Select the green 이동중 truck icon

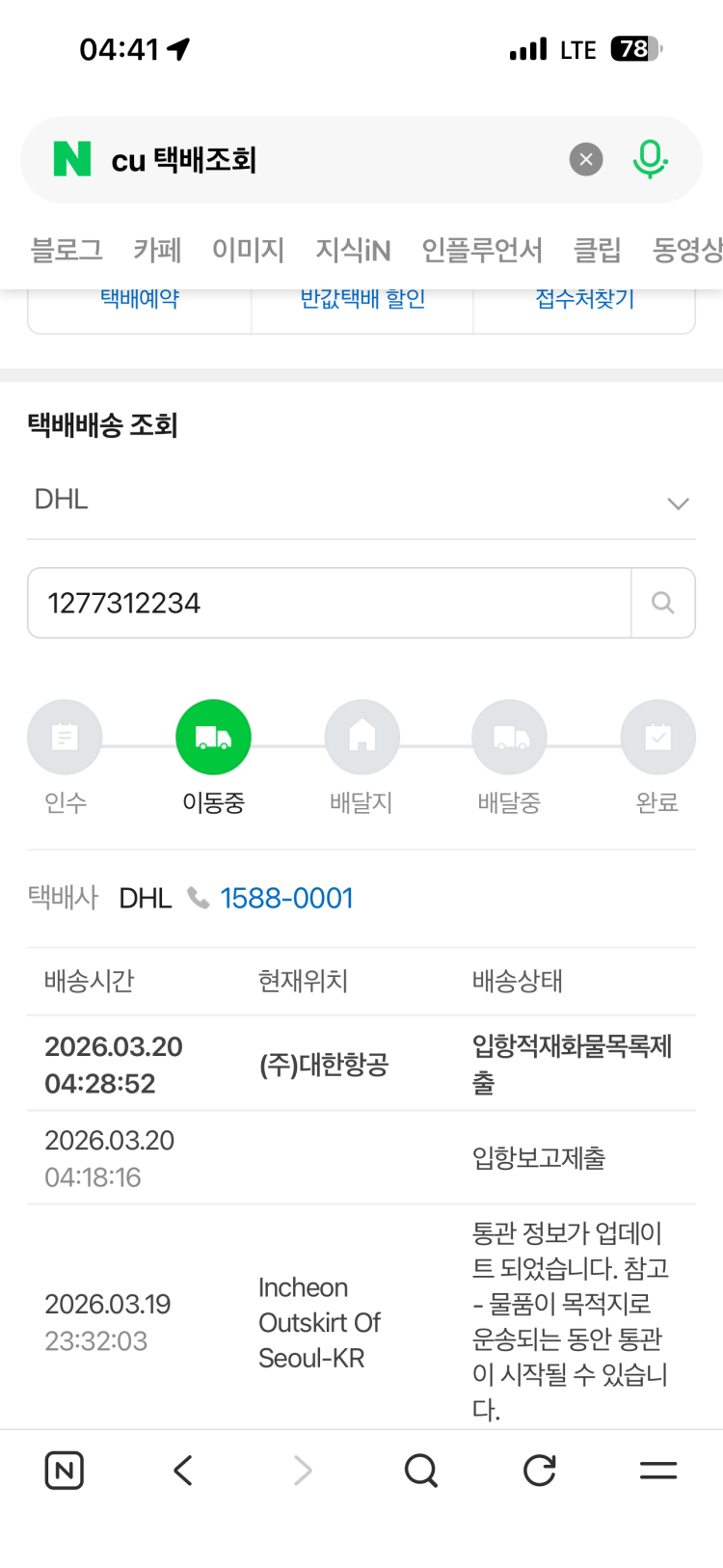tap(213, 736)
